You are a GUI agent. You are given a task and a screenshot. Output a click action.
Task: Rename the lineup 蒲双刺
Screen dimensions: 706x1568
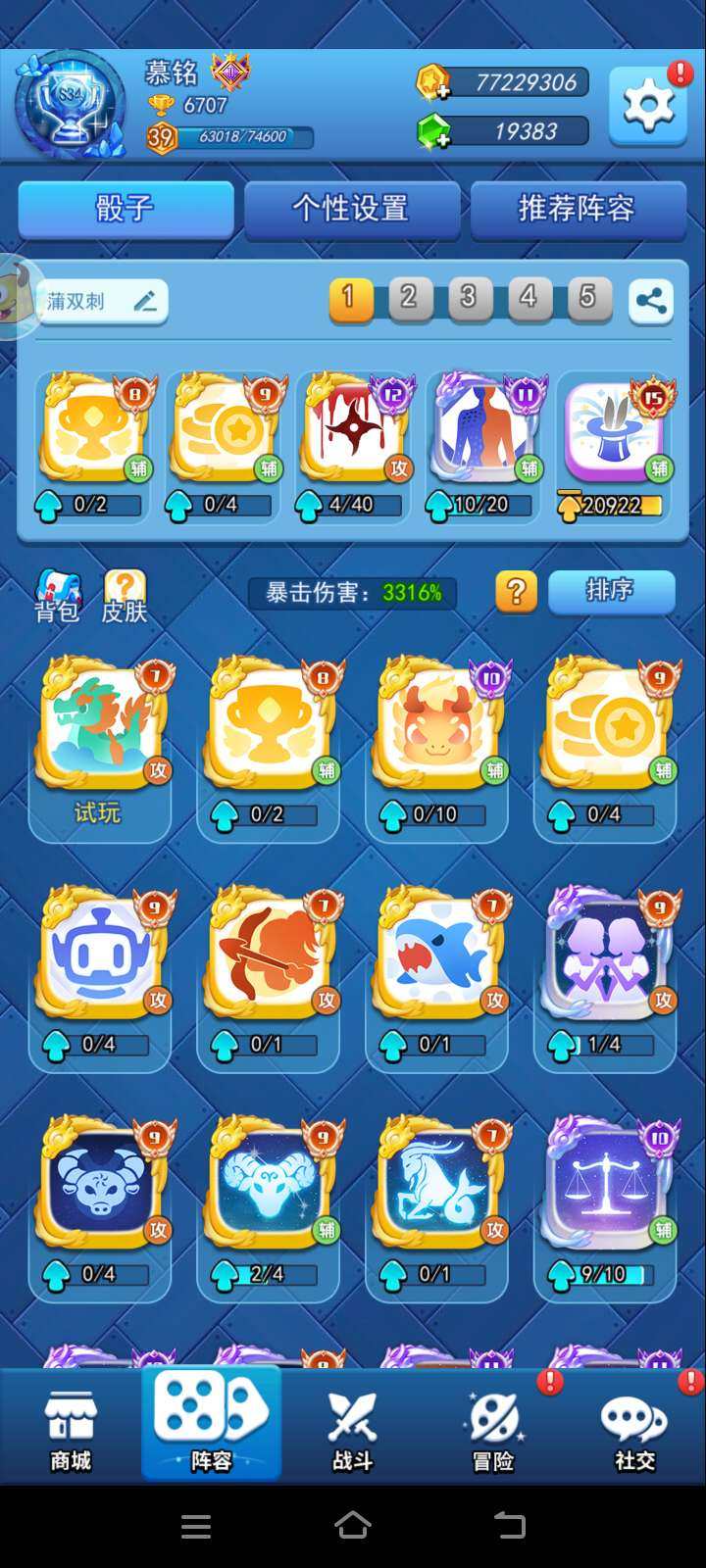coord(145,301)
